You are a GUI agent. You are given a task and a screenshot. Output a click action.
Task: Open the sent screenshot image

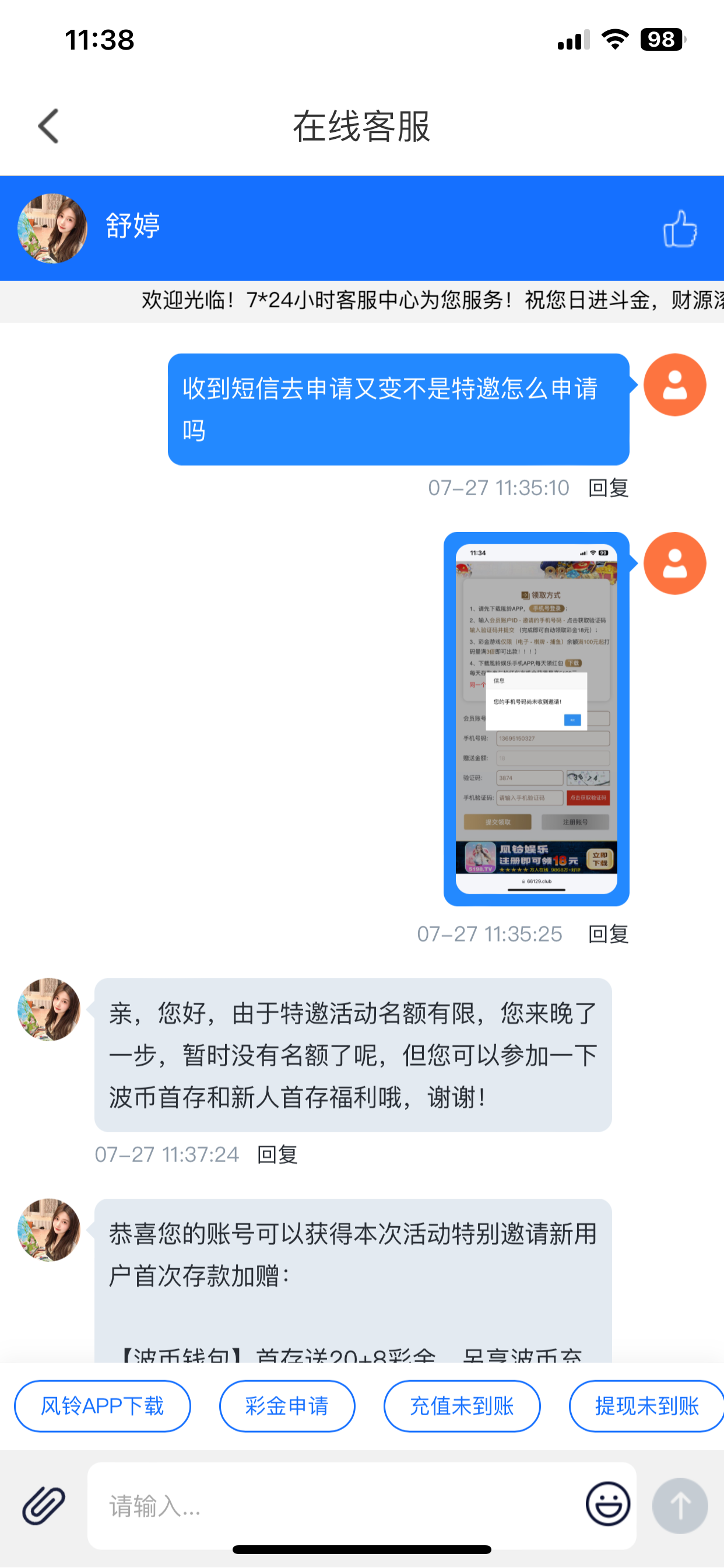536,718
